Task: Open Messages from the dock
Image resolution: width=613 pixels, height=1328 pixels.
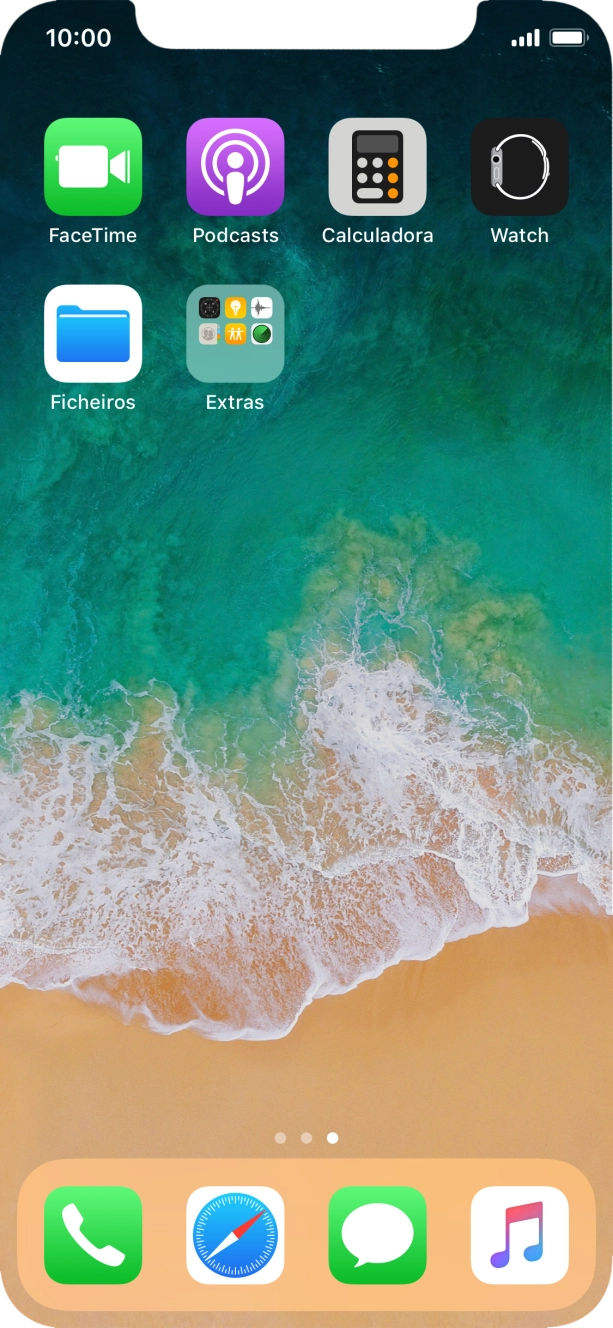Action: point(378,1235)
